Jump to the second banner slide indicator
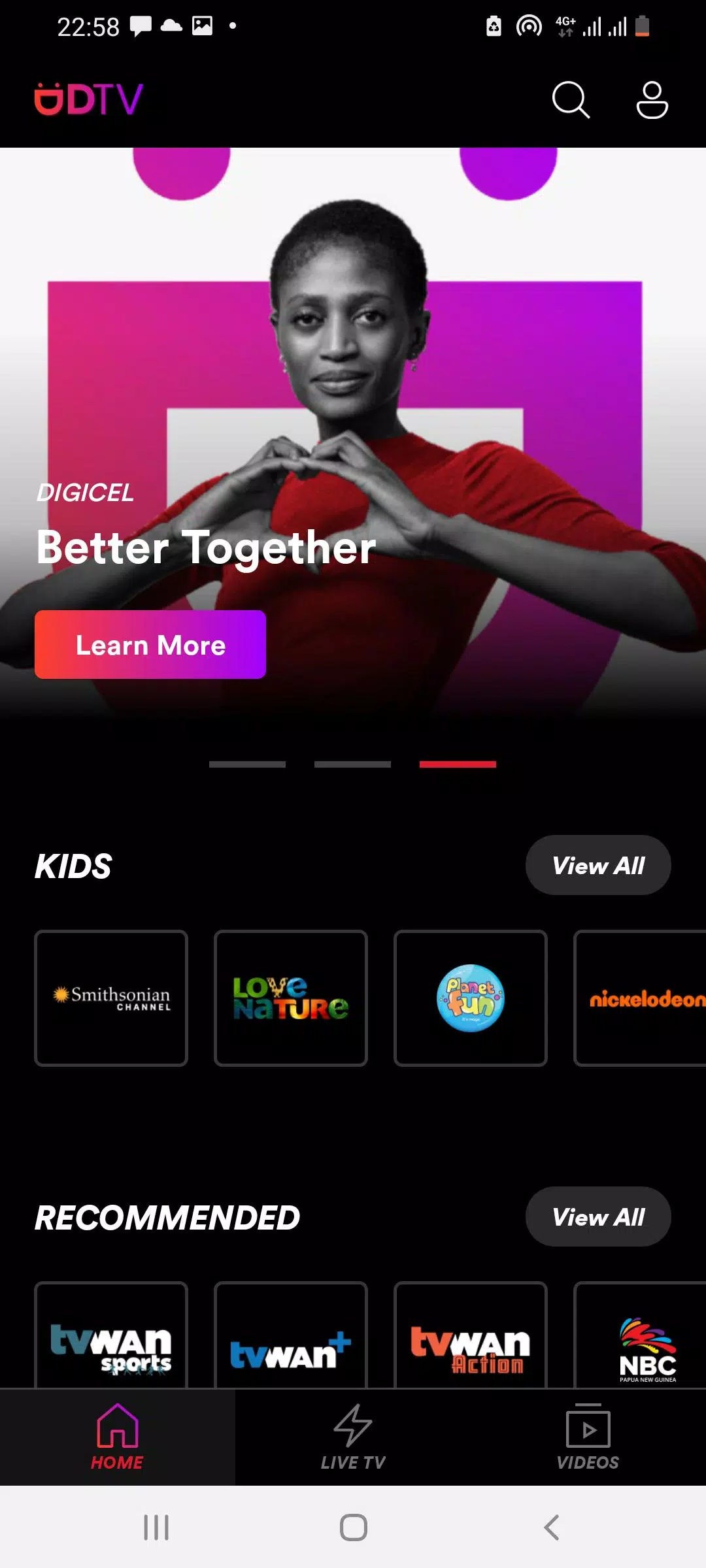This screenshot has height=1568, width=706. pos(352,764)
